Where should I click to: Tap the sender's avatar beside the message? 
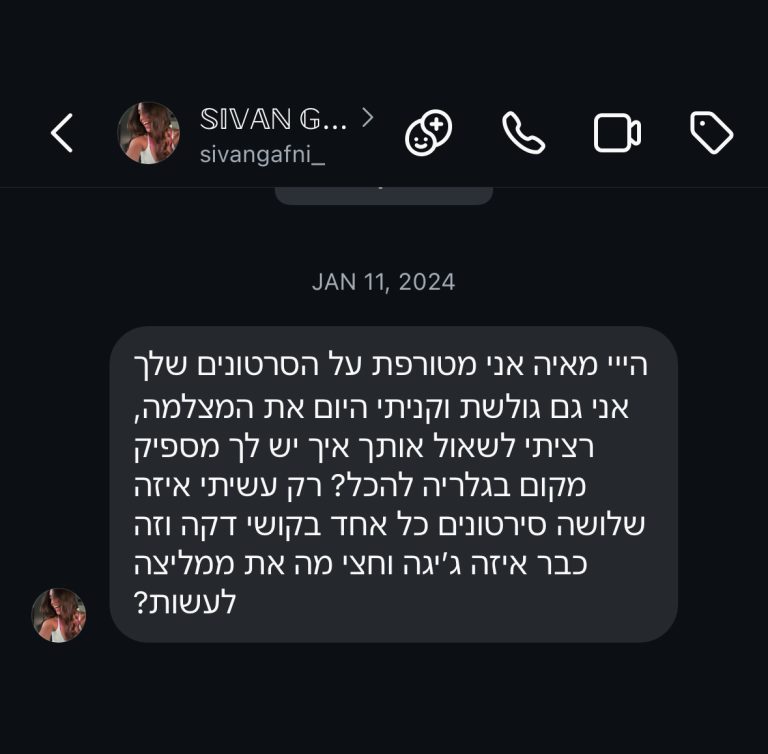[59, 615]
